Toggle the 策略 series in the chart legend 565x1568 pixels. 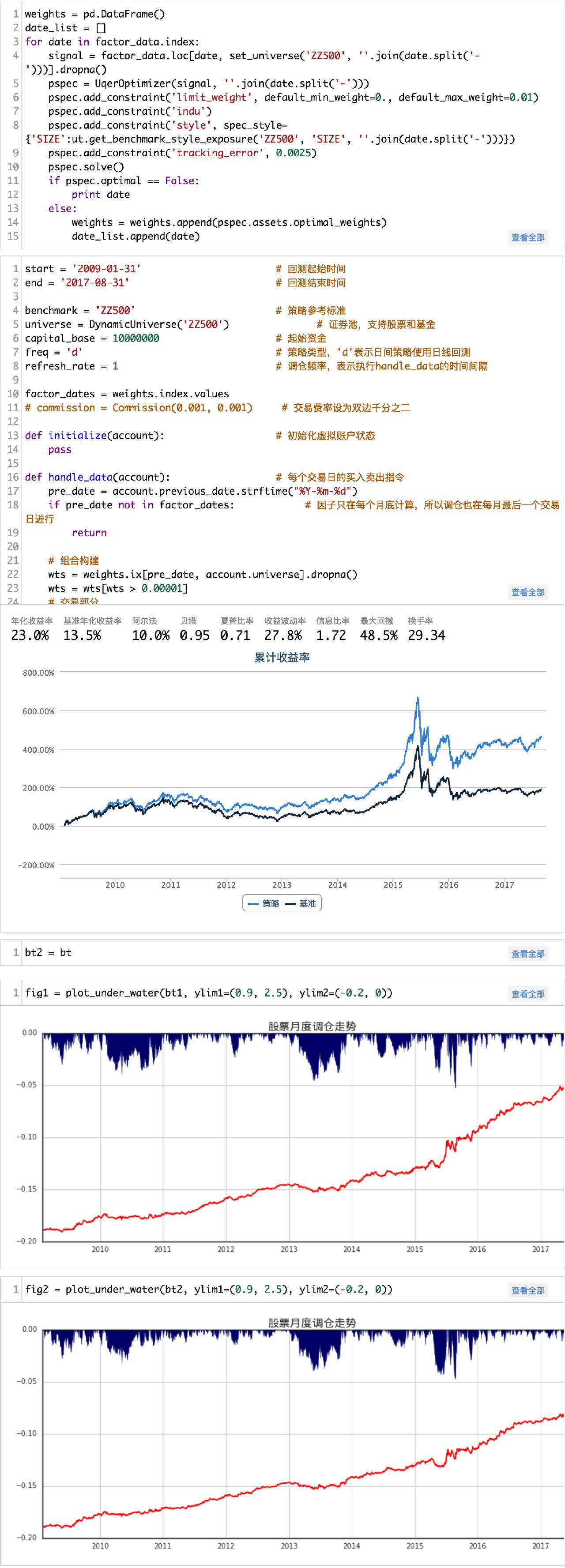(264, 903)
